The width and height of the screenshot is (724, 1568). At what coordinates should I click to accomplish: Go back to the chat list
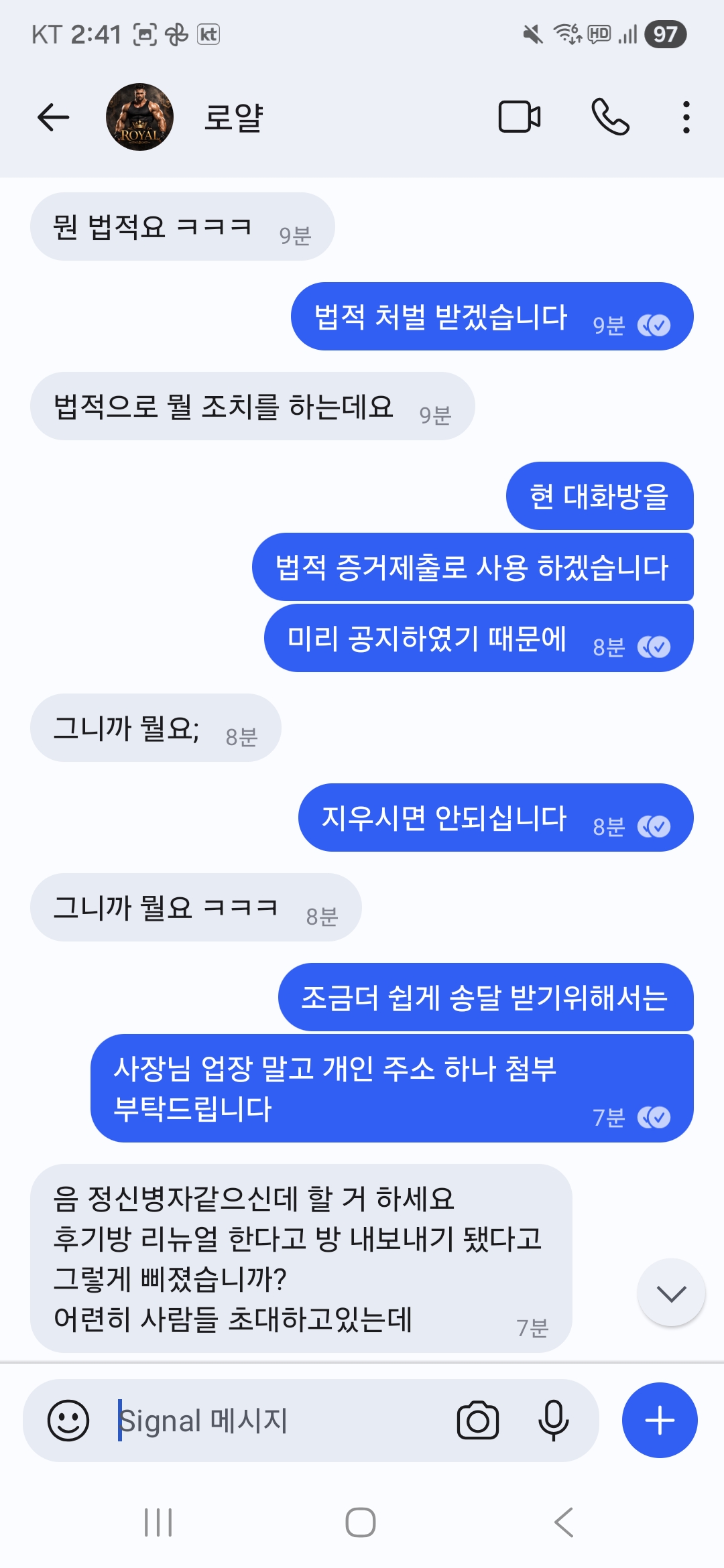pyautogui.click(x=54, y=118)
